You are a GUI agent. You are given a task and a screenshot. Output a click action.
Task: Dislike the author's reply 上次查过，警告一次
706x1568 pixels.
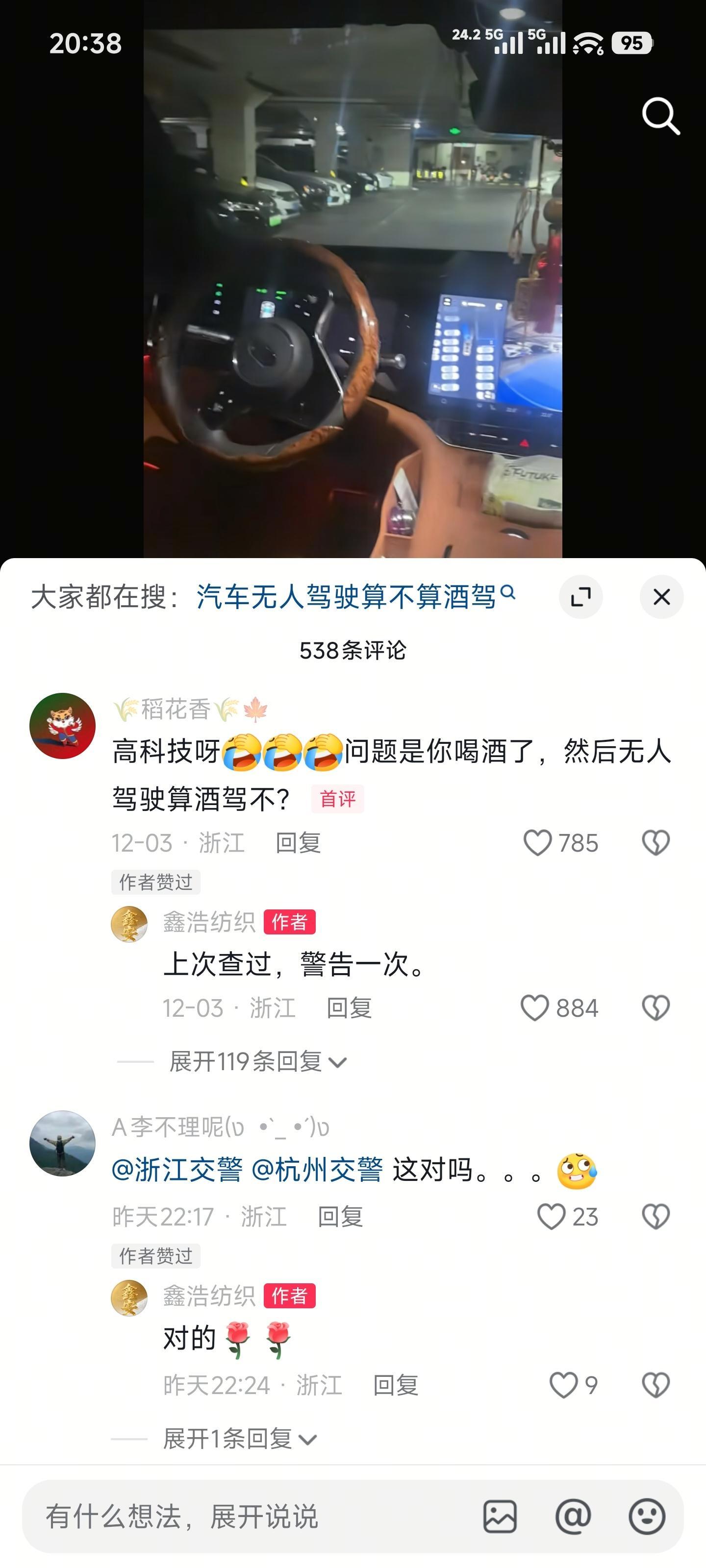tap(656, 1008)
